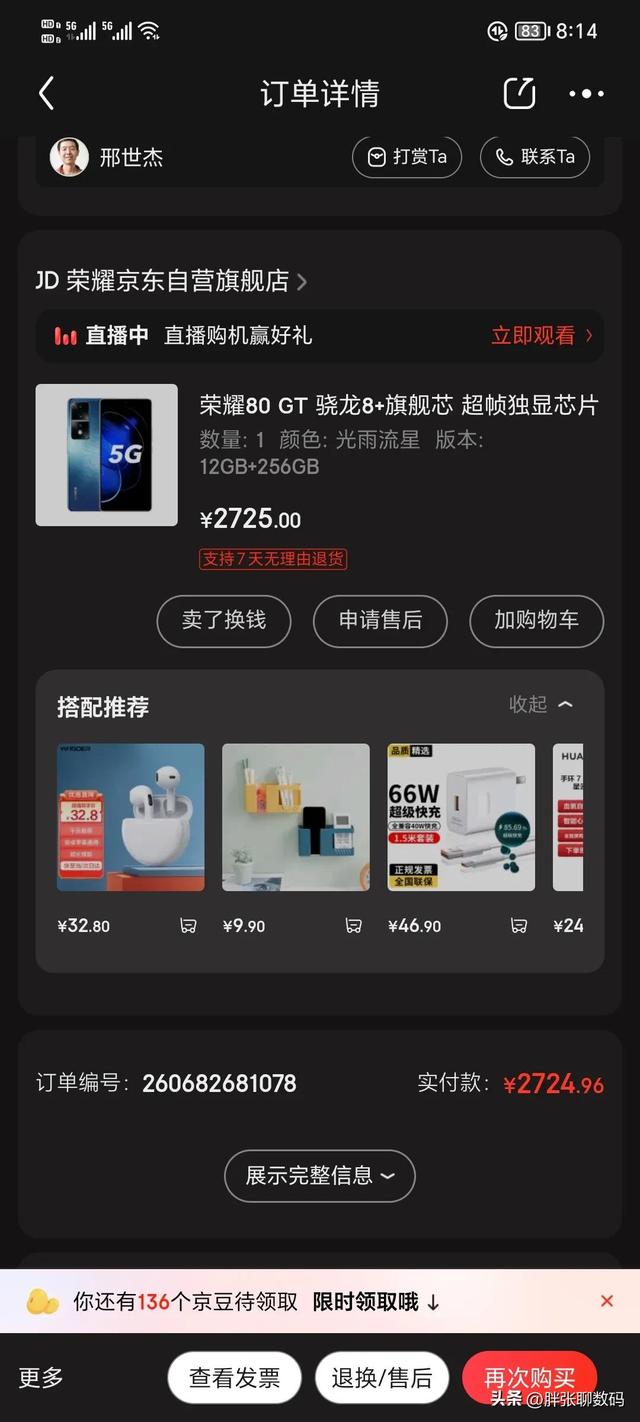The width and height of the screenshot is (640, 1422).
Task: Open the ¥32.80 earbuds recommendation
Action: click(131, 817)
